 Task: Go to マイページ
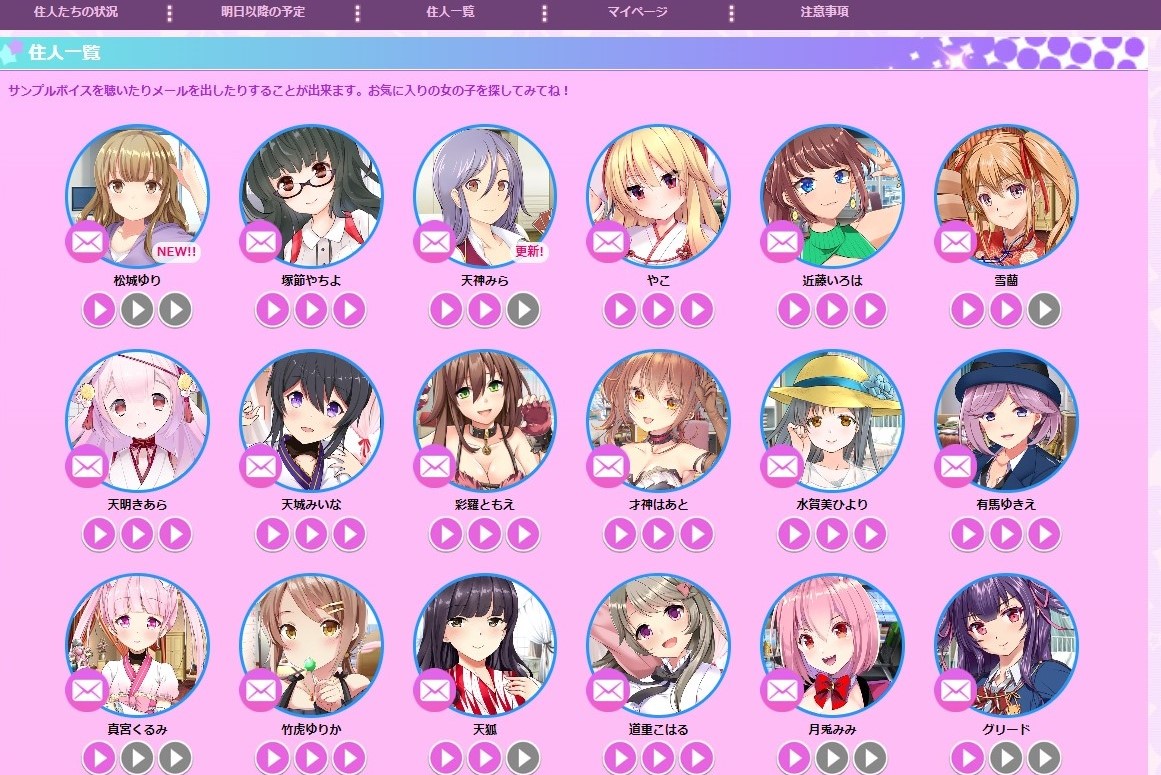tap(637, 12)
